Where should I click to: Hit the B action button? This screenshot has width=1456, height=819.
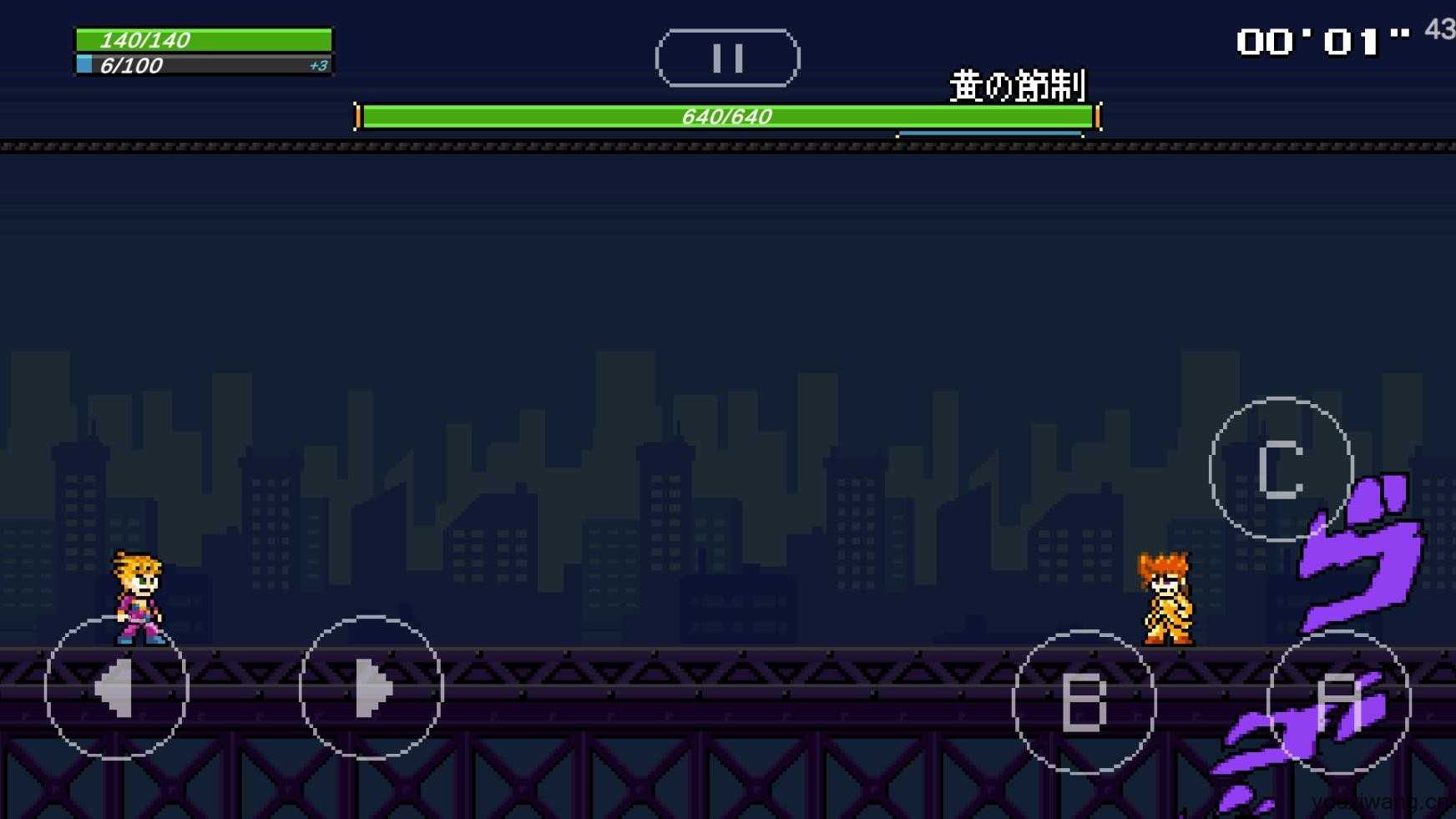(x=1084, y=703)
